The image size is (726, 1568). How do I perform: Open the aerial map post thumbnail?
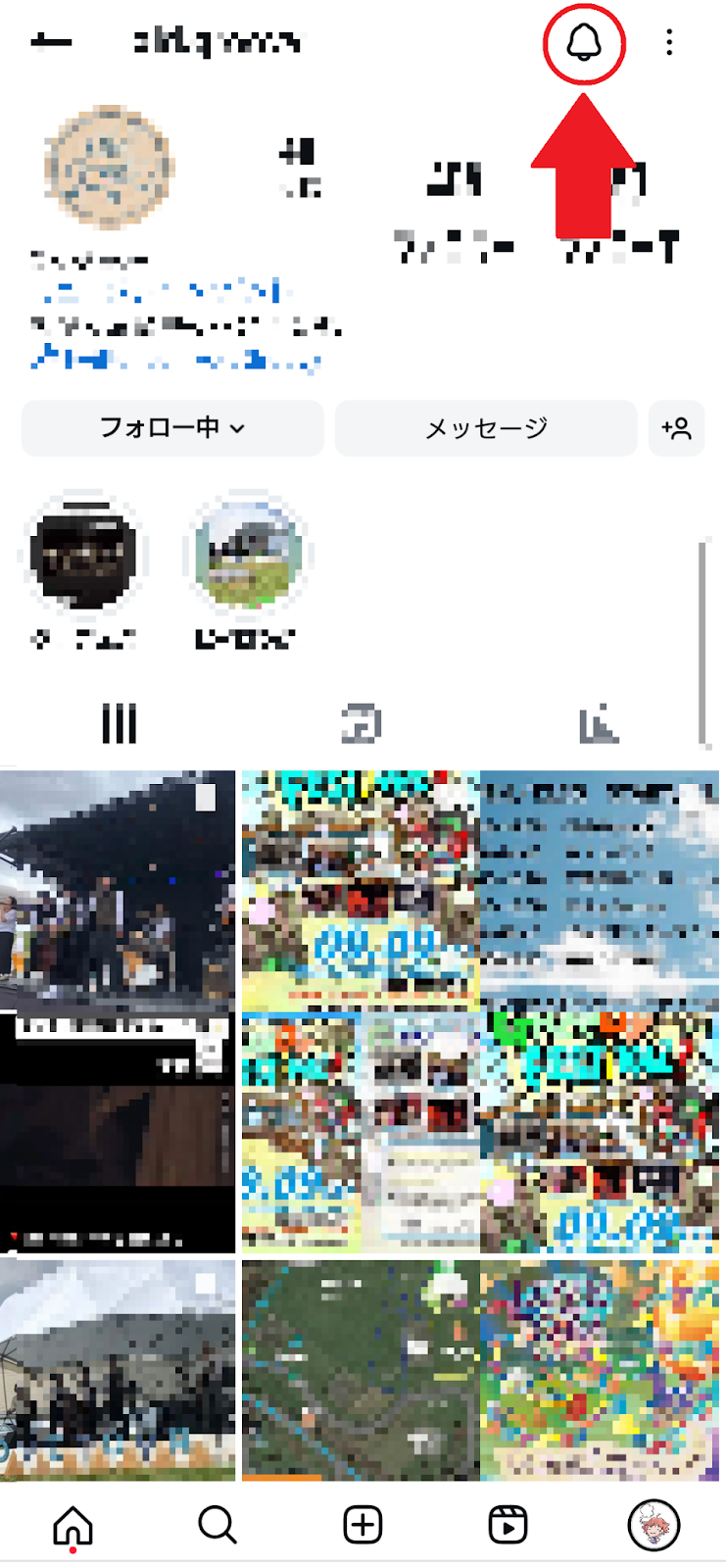click(x=361, y=1369)
